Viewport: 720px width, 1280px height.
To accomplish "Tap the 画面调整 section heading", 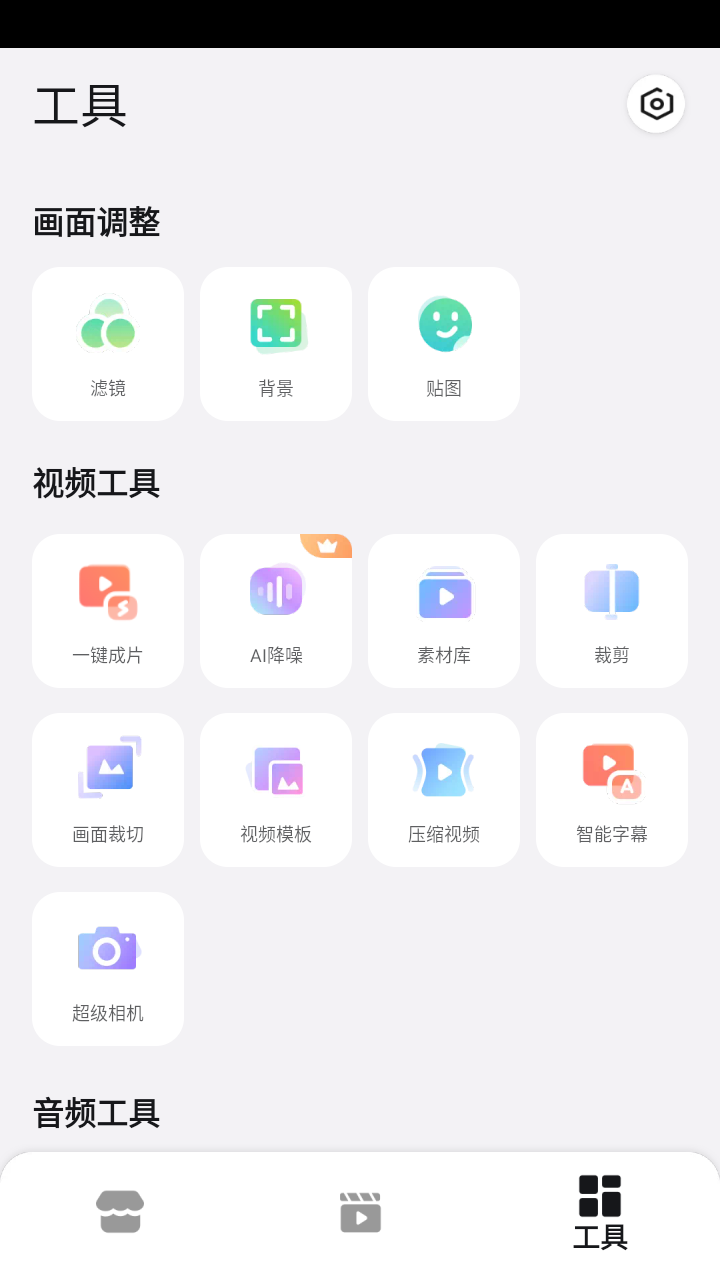I will pos(97,222).
